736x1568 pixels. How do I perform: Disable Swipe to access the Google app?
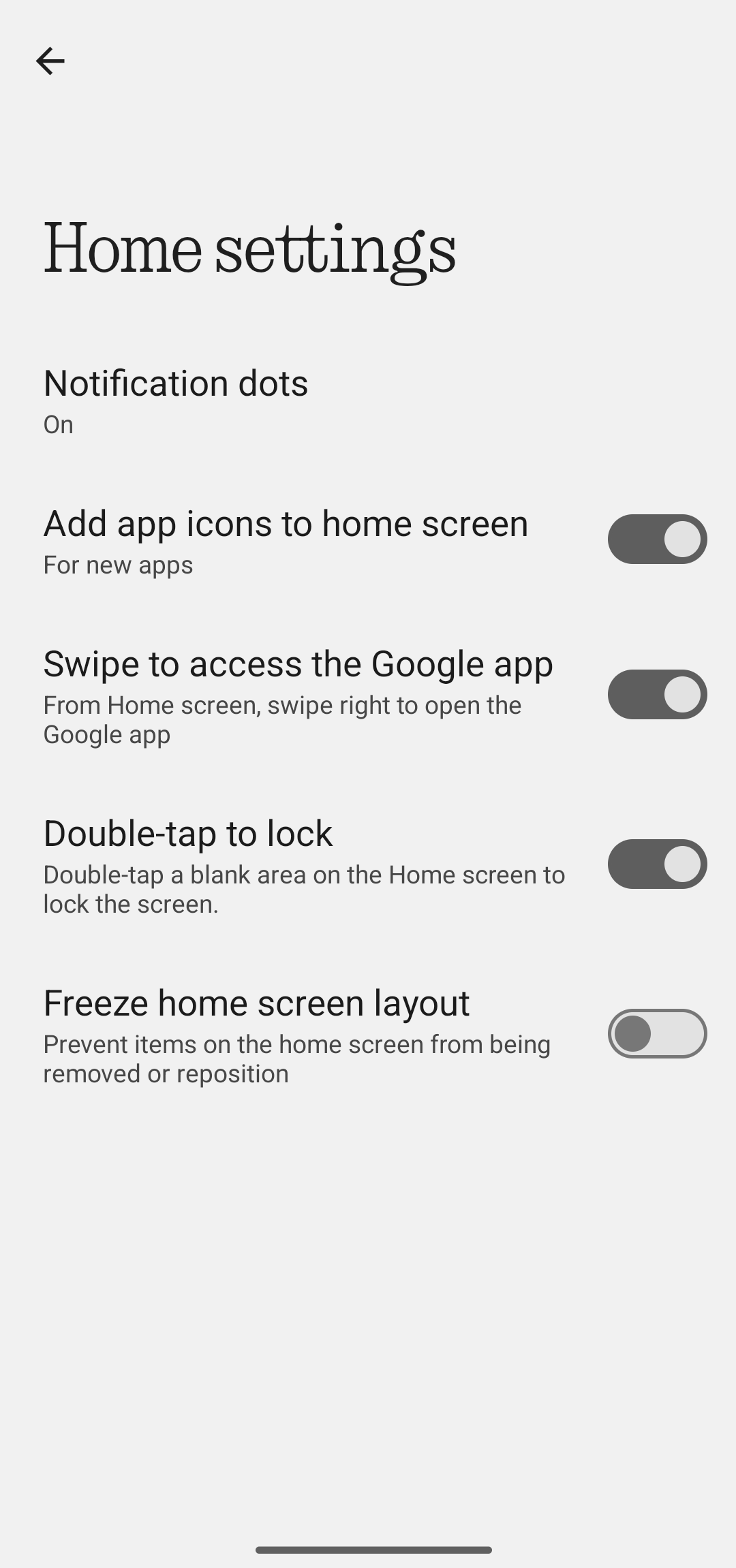pyautogui.click(x=657, y=695)
